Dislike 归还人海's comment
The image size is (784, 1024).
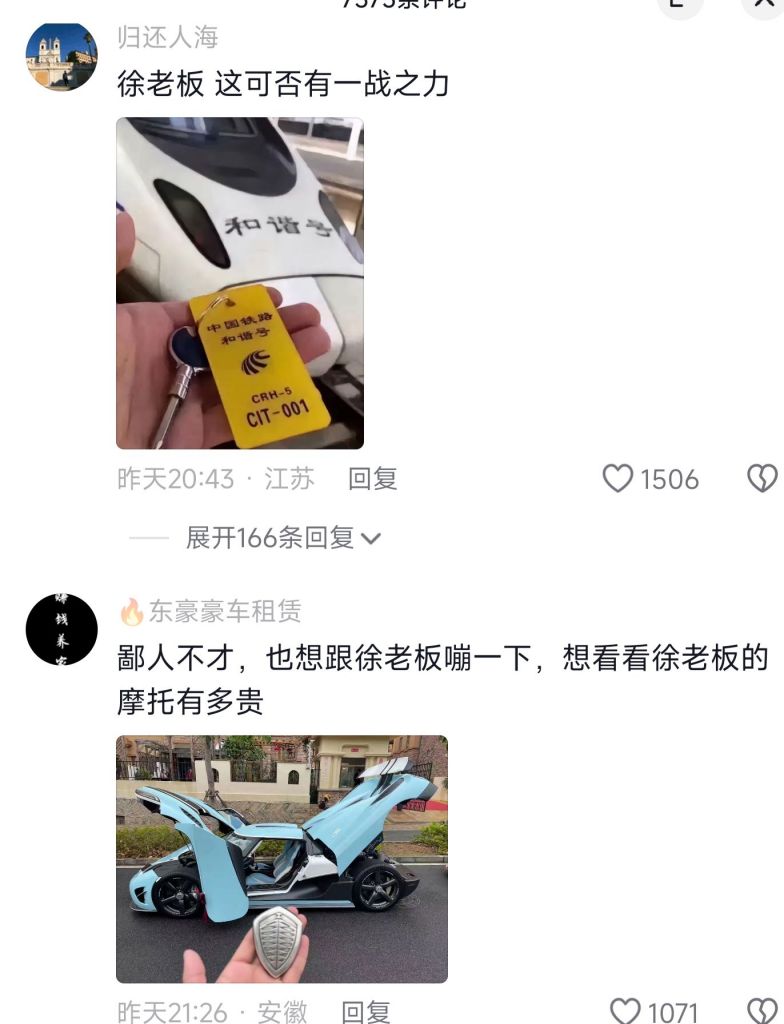click(762, 479)
